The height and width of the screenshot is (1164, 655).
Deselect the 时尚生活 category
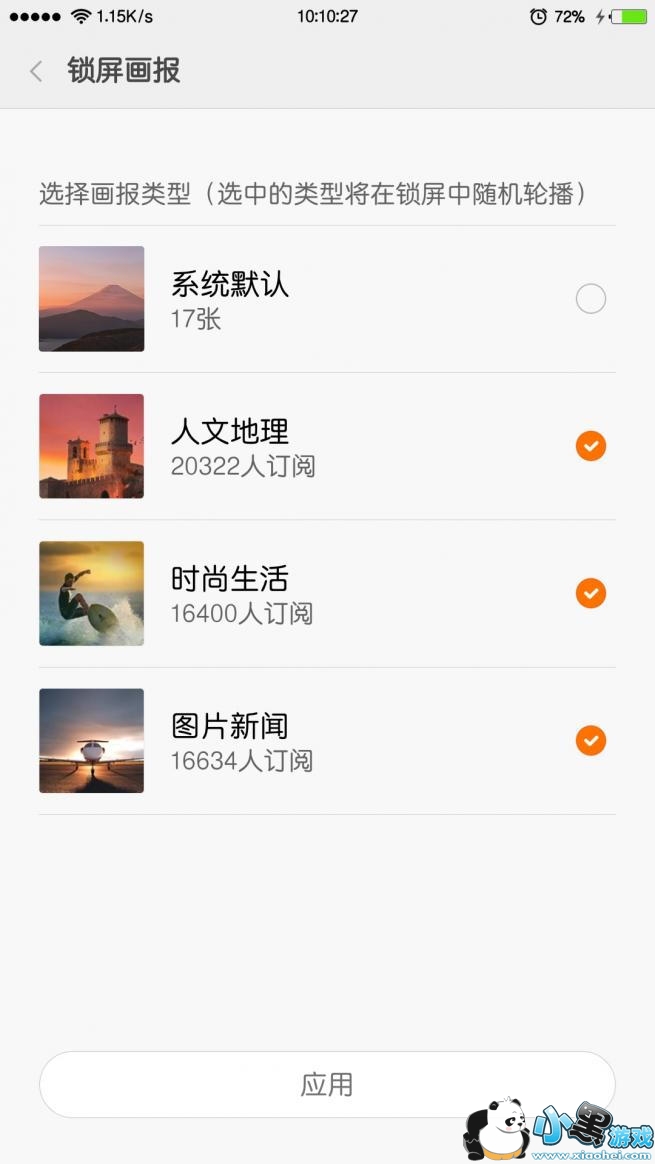[x=591, y=593]
